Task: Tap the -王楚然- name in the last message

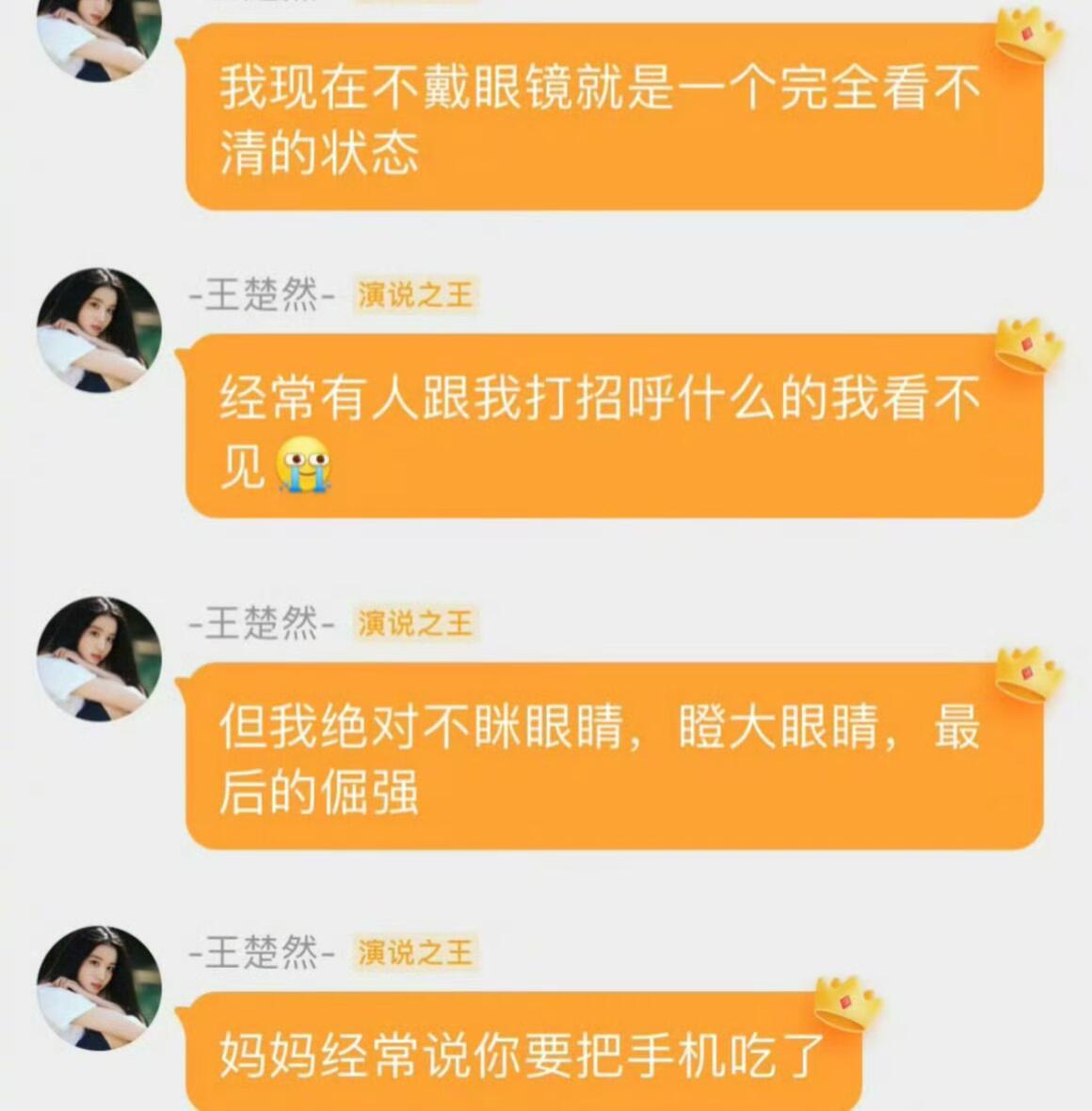Action: click(x=261, y=952)
